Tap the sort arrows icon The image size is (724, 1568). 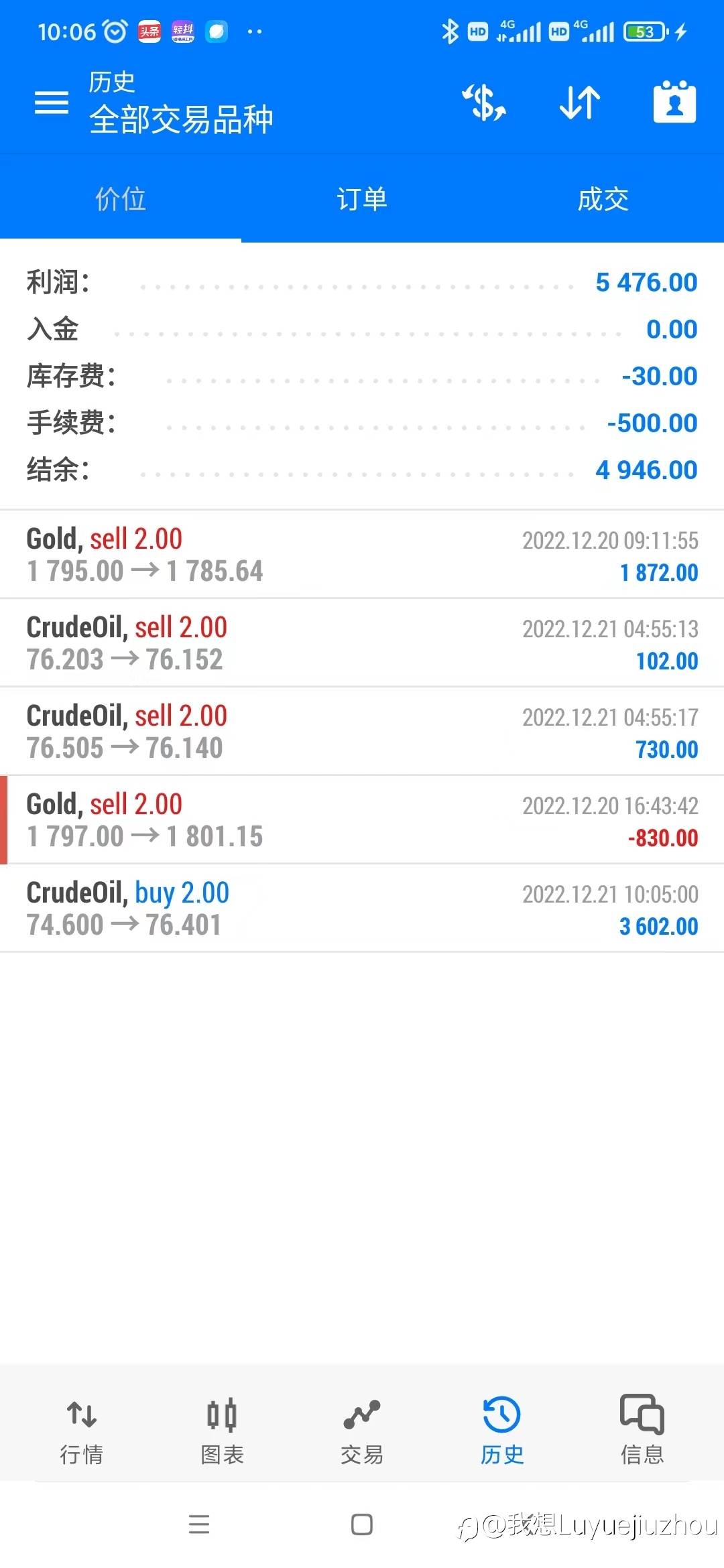(580, 103)
